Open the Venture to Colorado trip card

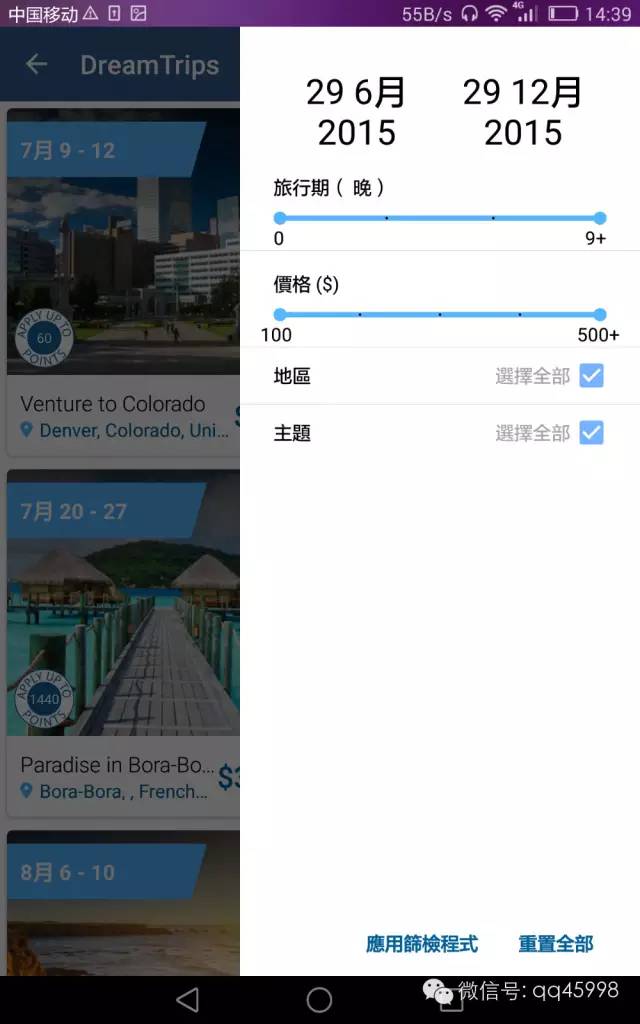click(122, 280)
